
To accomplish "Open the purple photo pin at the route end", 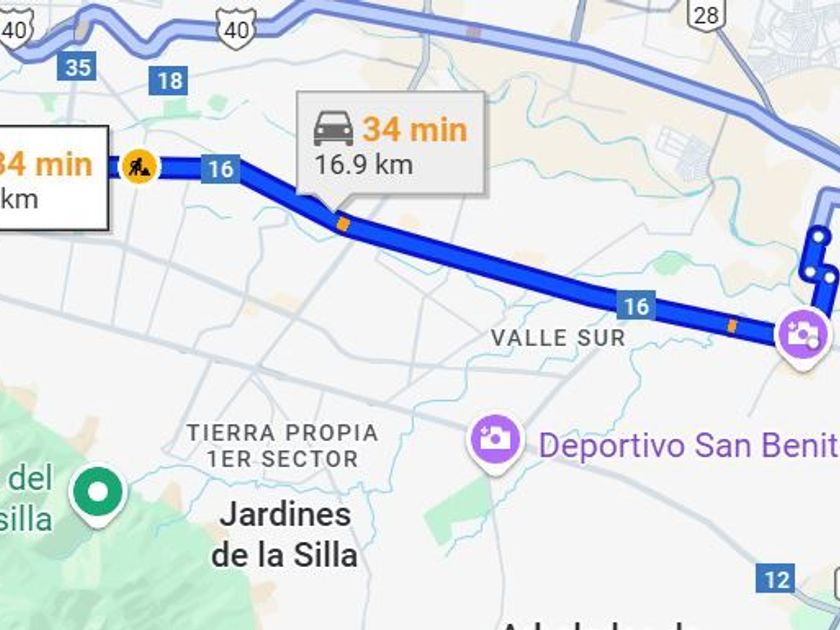I will (x=802, y=333).
